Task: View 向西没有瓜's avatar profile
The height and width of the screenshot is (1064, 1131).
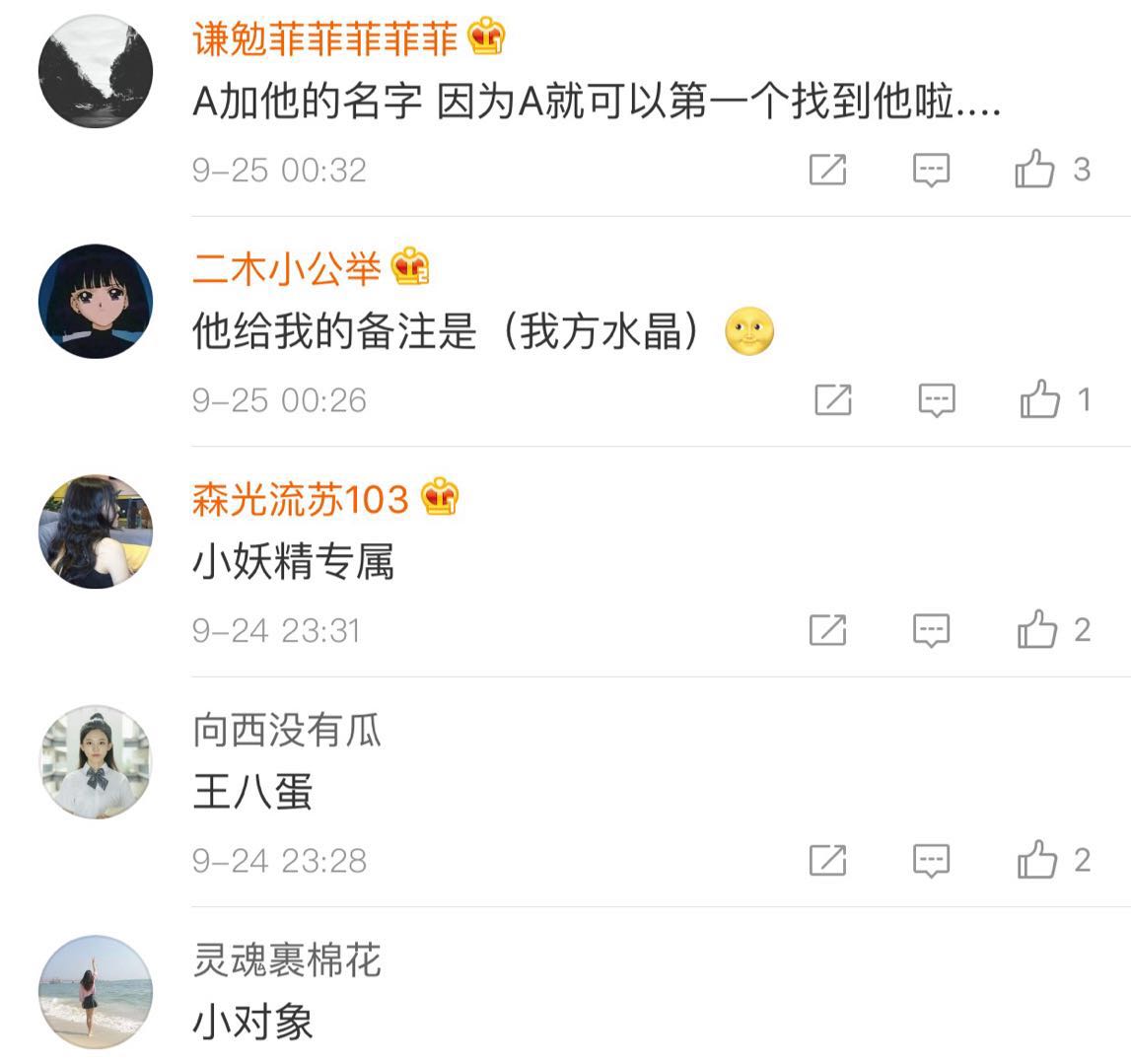Action: click(x=96, y=761)
